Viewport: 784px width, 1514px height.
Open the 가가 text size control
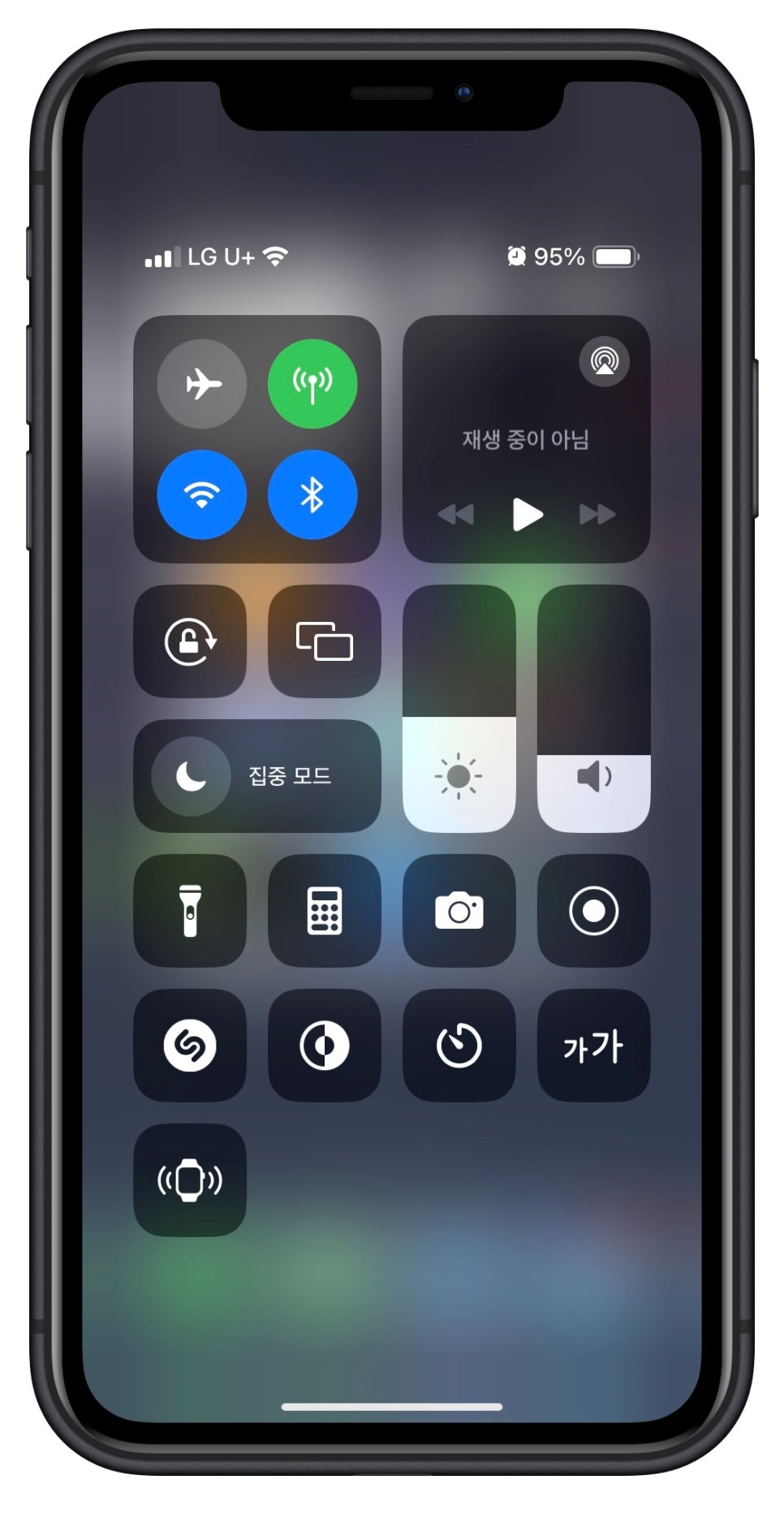click(594, 1046)
